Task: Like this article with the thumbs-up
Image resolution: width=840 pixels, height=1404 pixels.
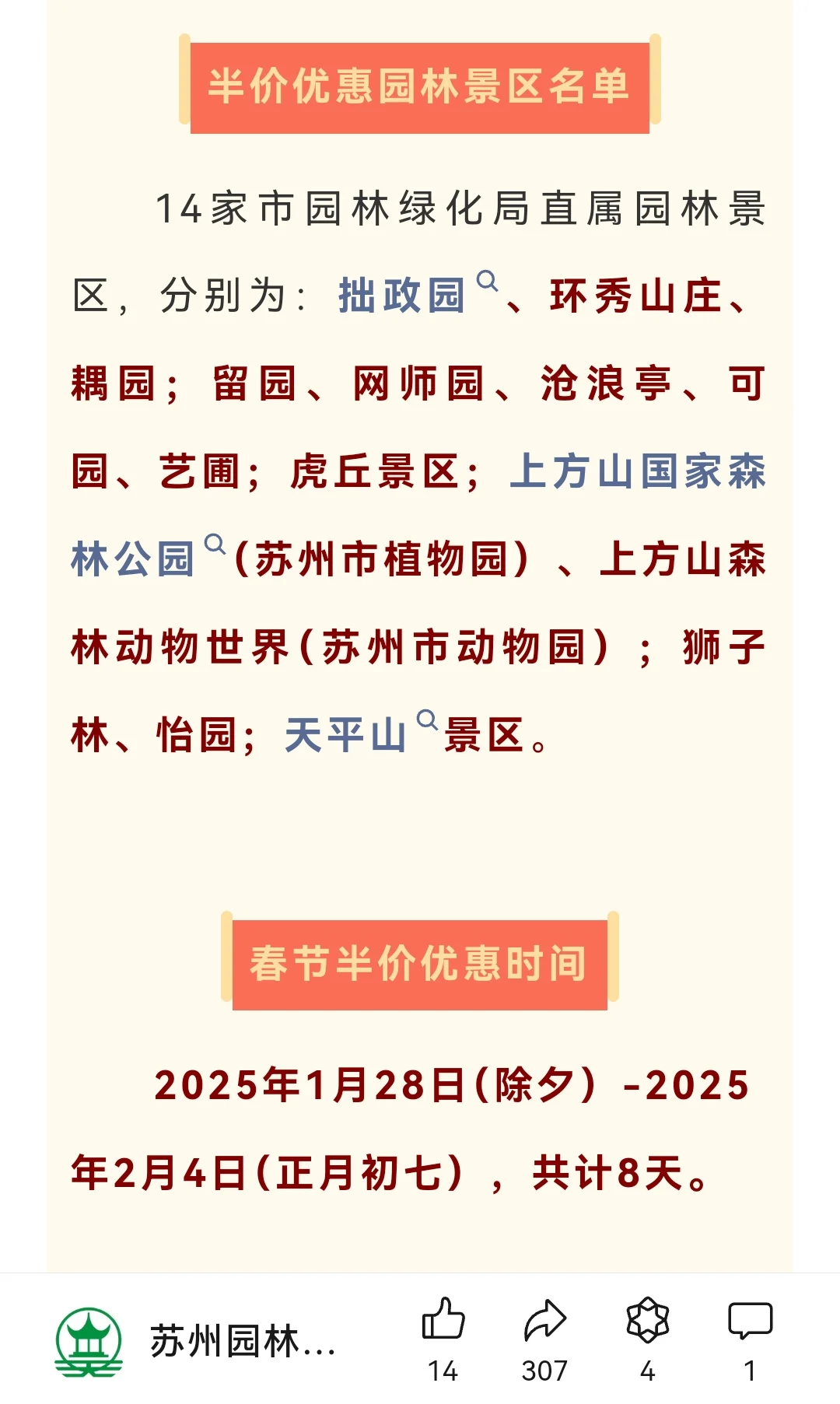Action: click(x=443, y=1339)
